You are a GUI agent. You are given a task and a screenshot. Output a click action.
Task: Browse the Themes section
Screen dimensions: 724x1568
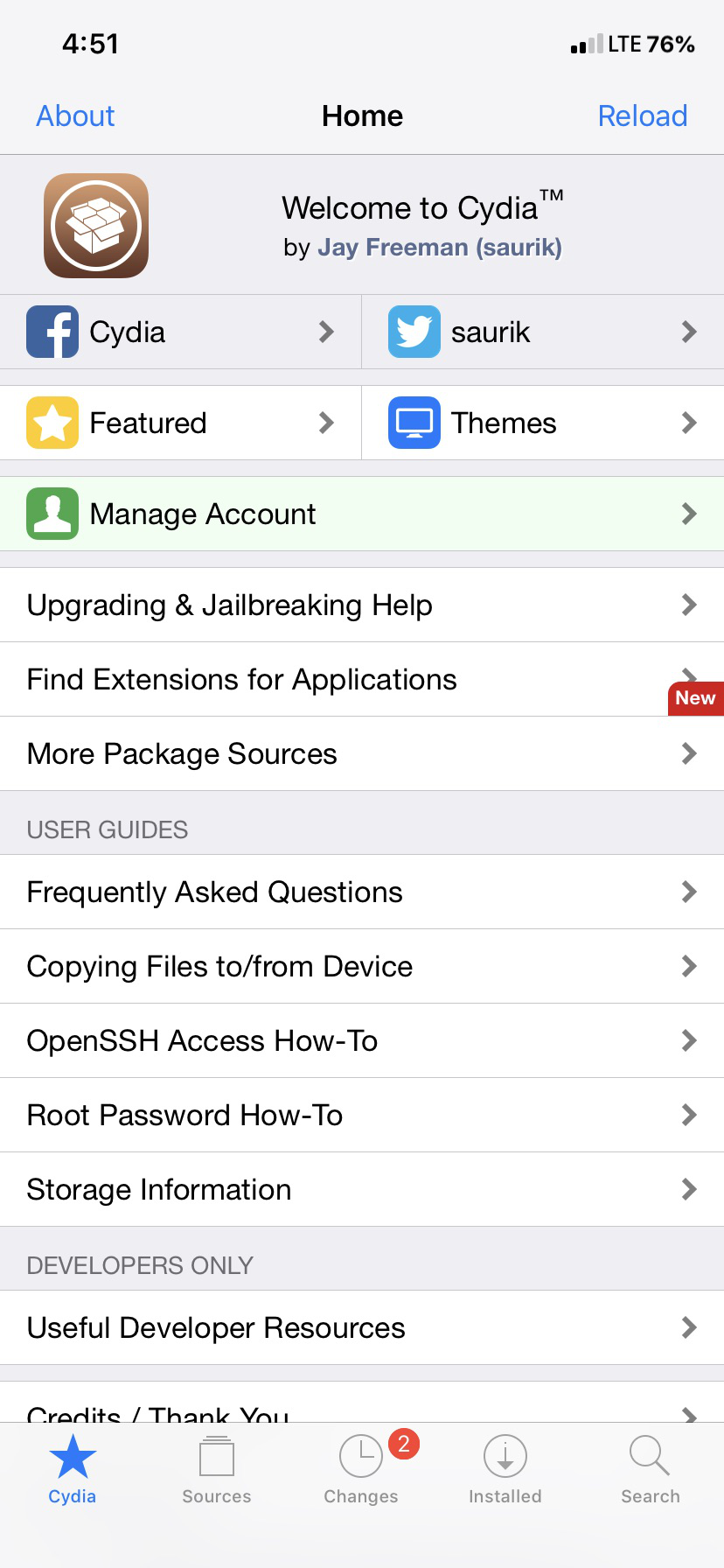543,423
